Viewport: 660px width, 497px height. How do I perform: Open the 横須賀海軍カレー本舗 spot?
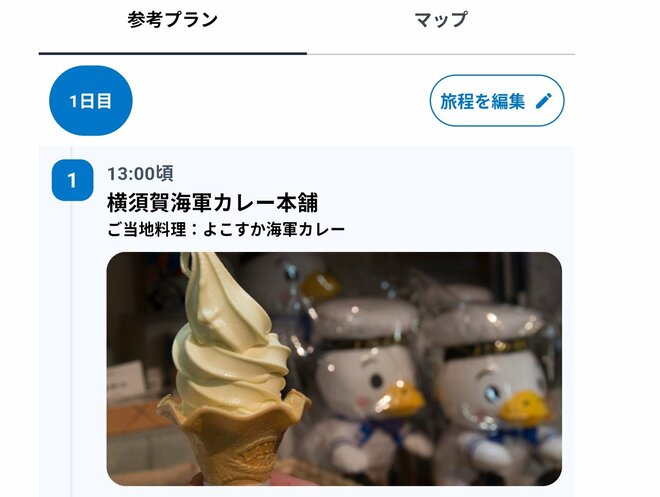pyautogui.click(x=212, y=202)
